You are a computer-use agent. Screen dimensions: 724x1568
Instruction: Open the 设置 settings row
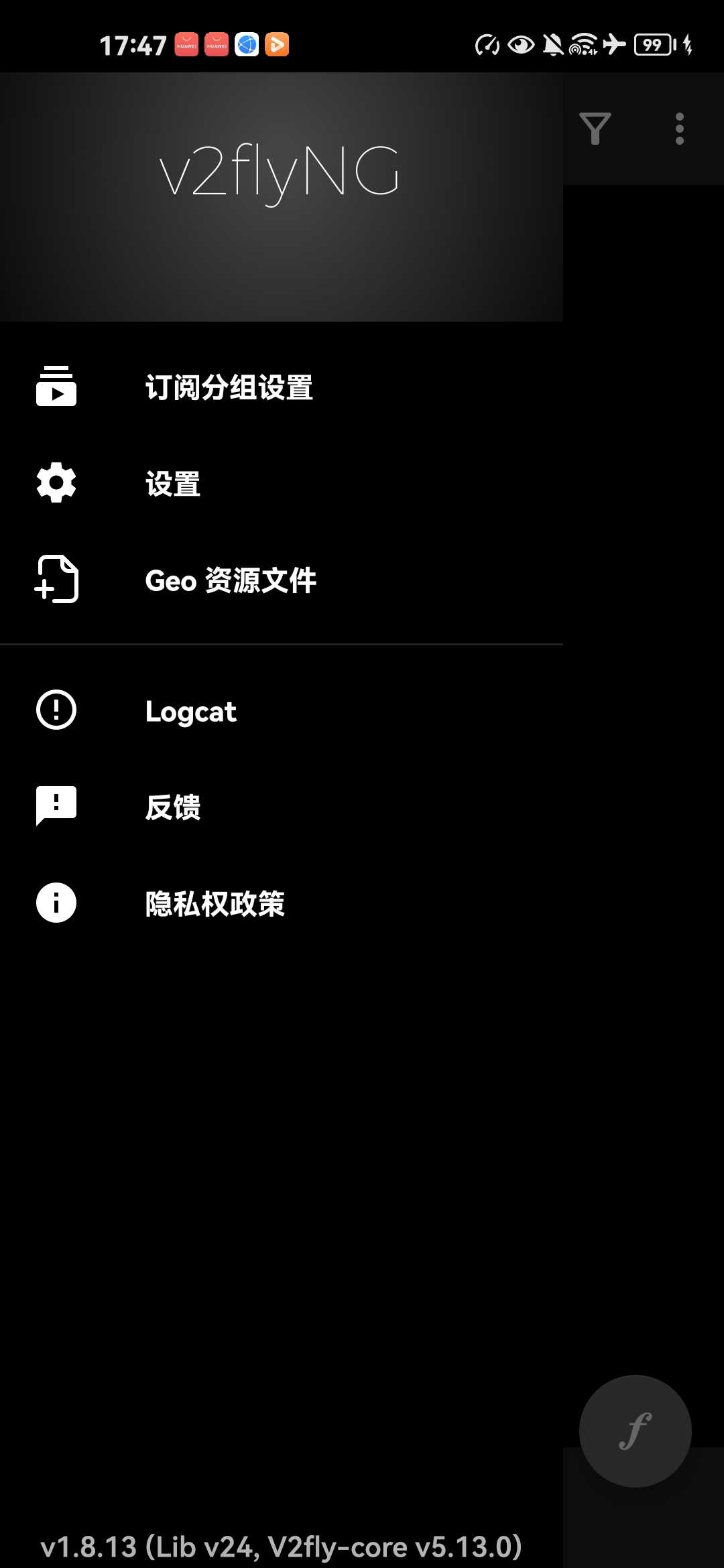282,484
